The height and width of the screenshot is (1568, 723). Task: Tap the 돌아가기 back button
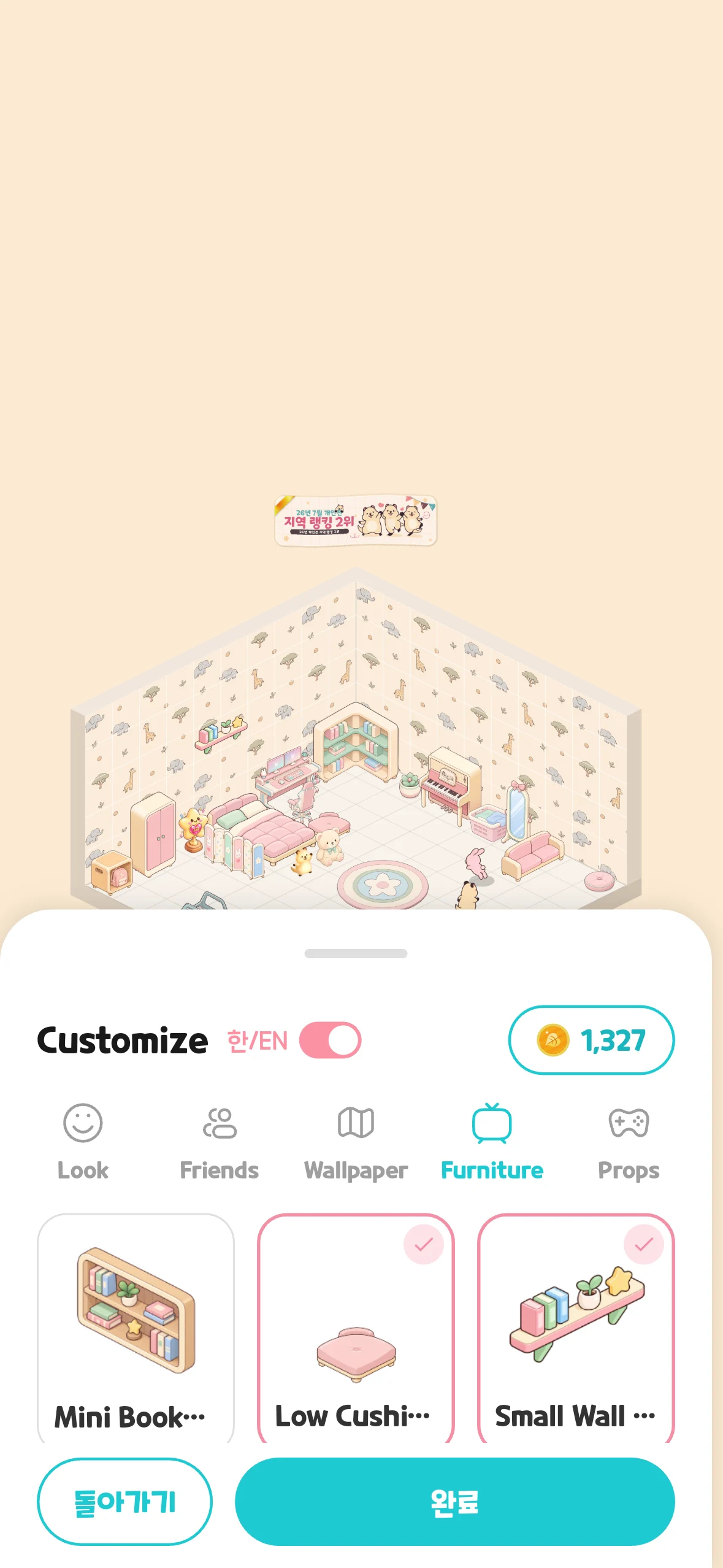[x=124, y=1502]
